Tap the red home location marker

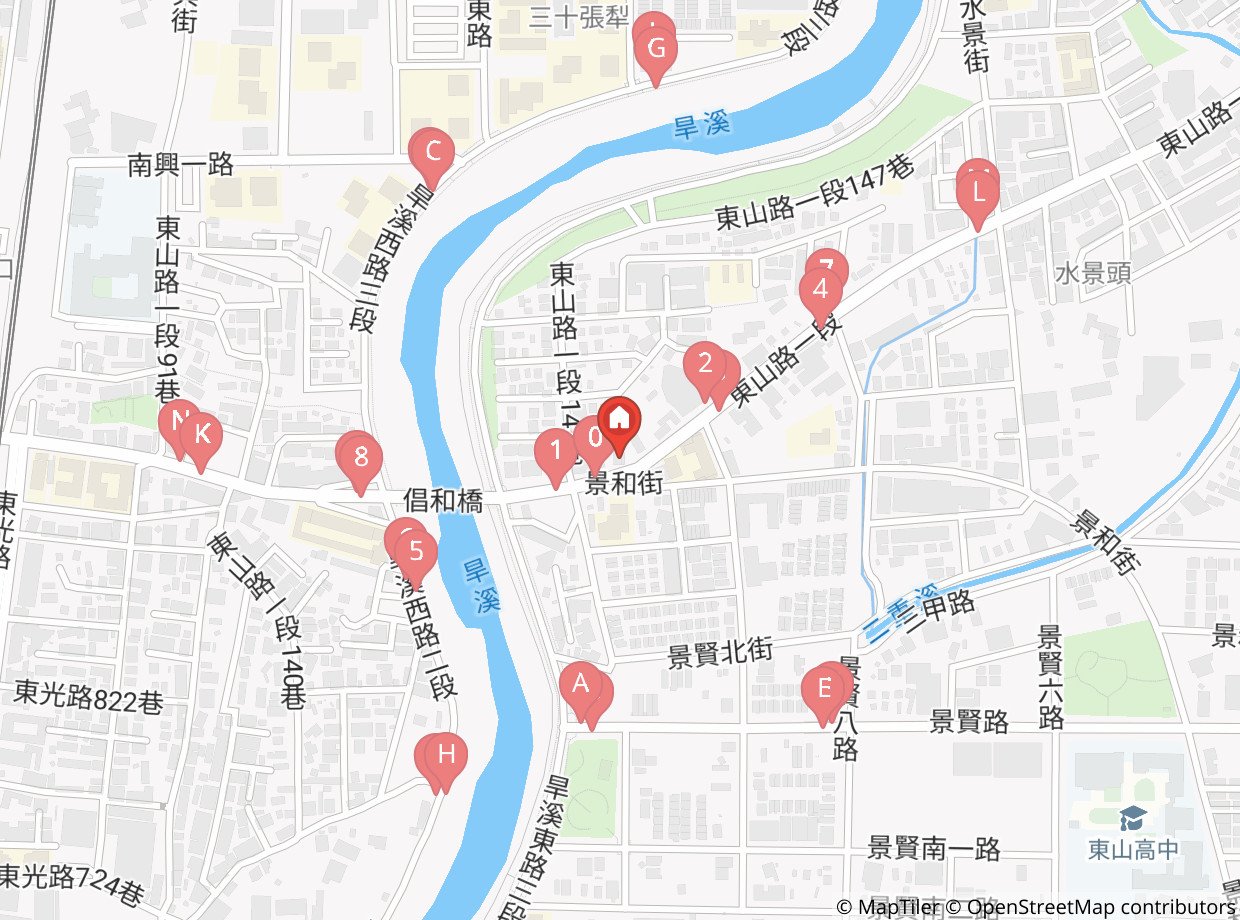tap(619, 418)
